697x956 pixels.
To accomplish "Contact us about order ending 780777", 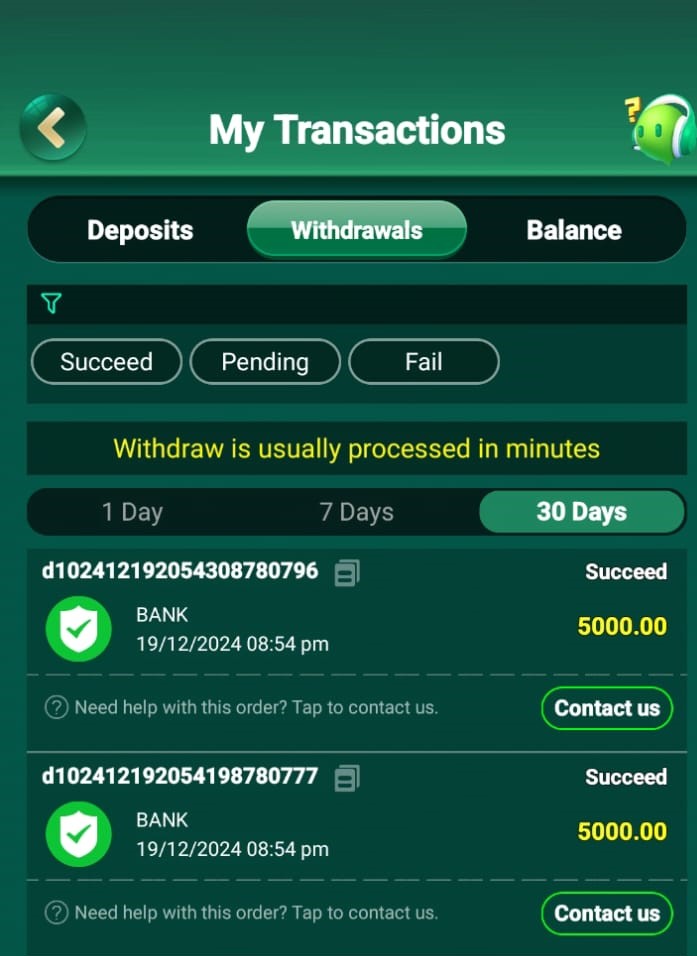I will [606, 913].
